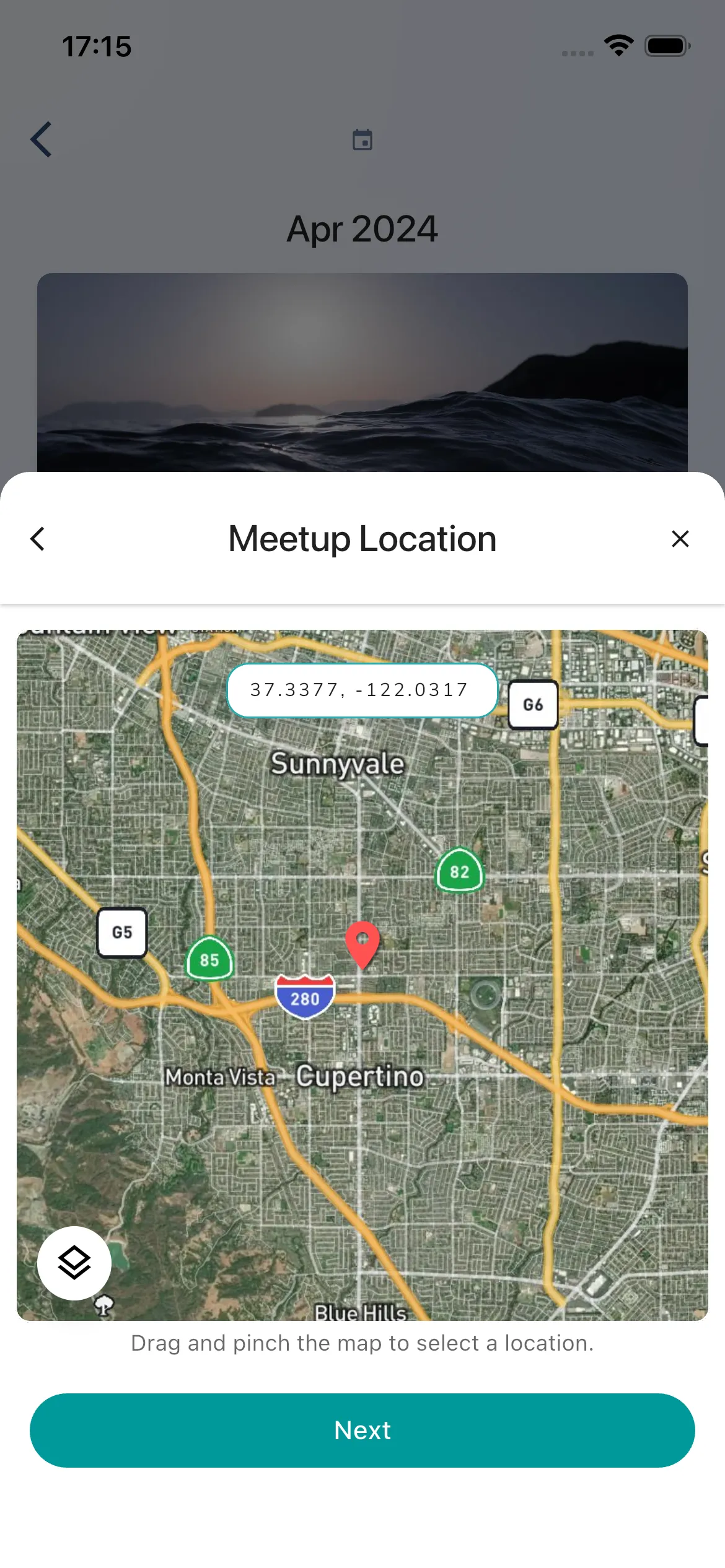725x1568 pixels.
Task: Click the G5 county route marker
Action: click(121, 933)
